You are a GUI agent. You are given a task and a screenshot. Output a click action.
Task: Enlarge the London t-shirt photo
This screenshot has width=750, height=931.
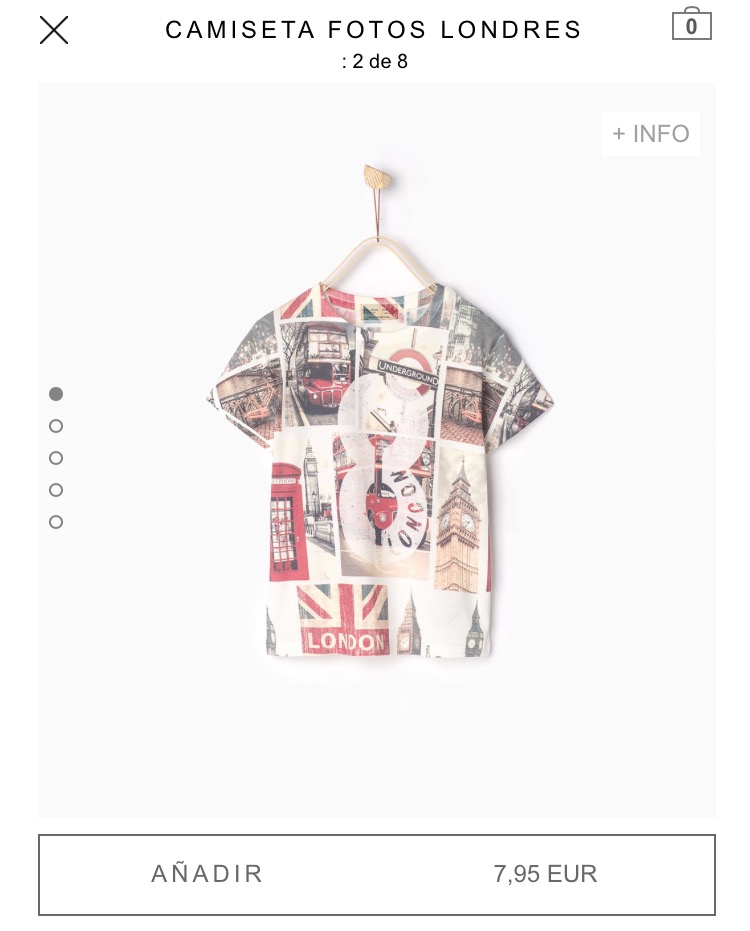tap(378, 470)
